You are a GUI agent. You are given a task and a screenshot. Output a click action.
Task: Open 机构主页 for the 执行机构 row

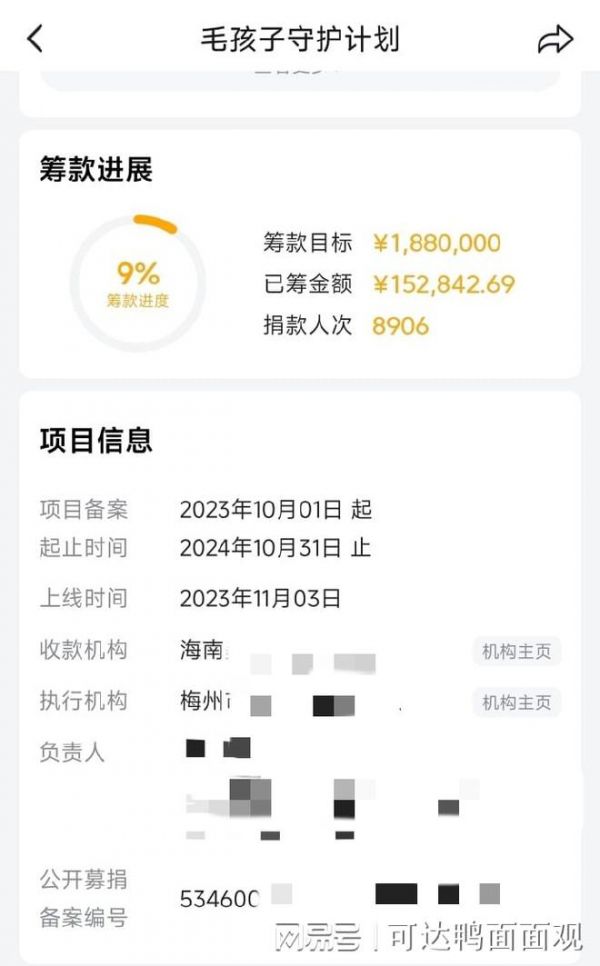tap(516, 702)
